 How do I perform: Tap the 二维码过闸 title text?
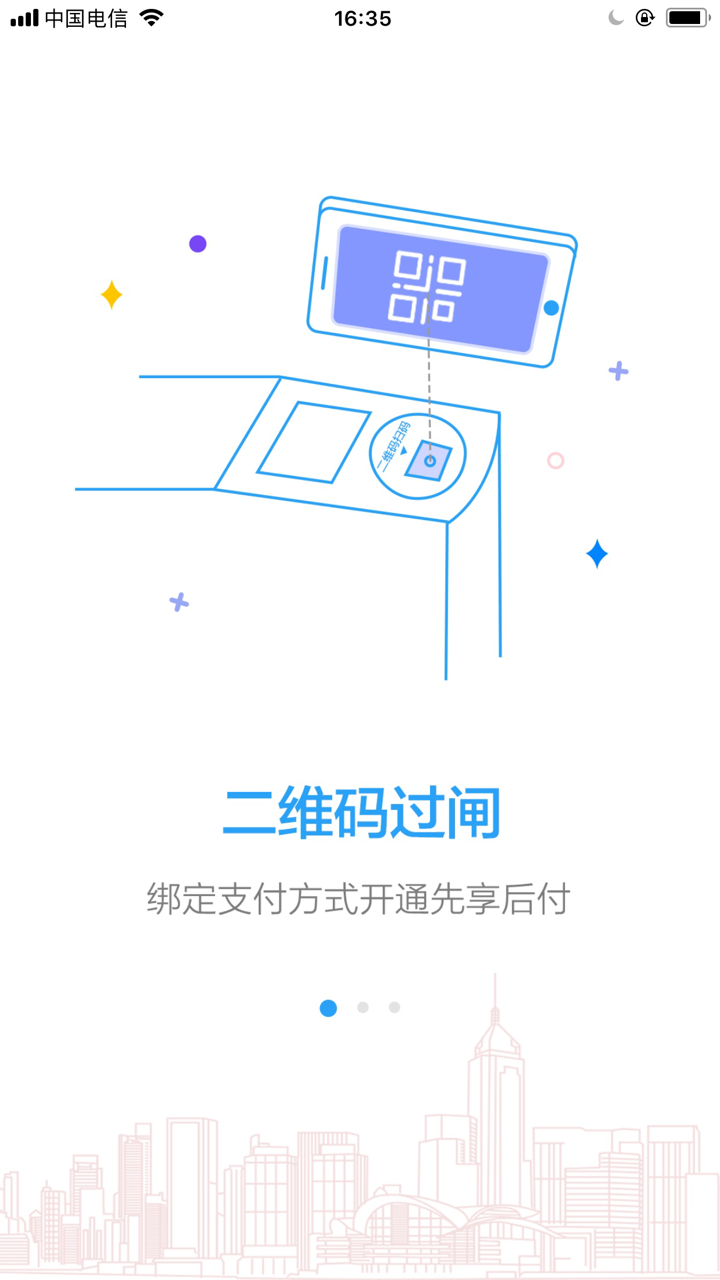click(360, 812)
